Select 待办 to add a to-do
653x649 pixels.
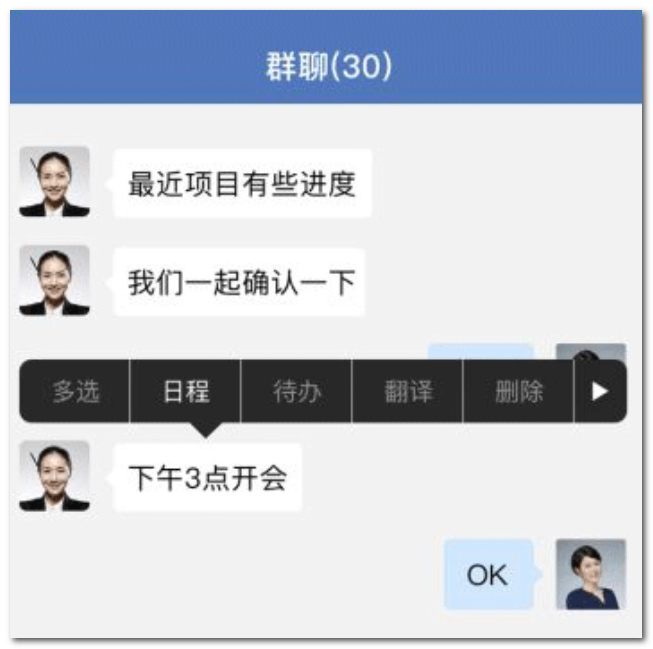(x=297, y=391)
